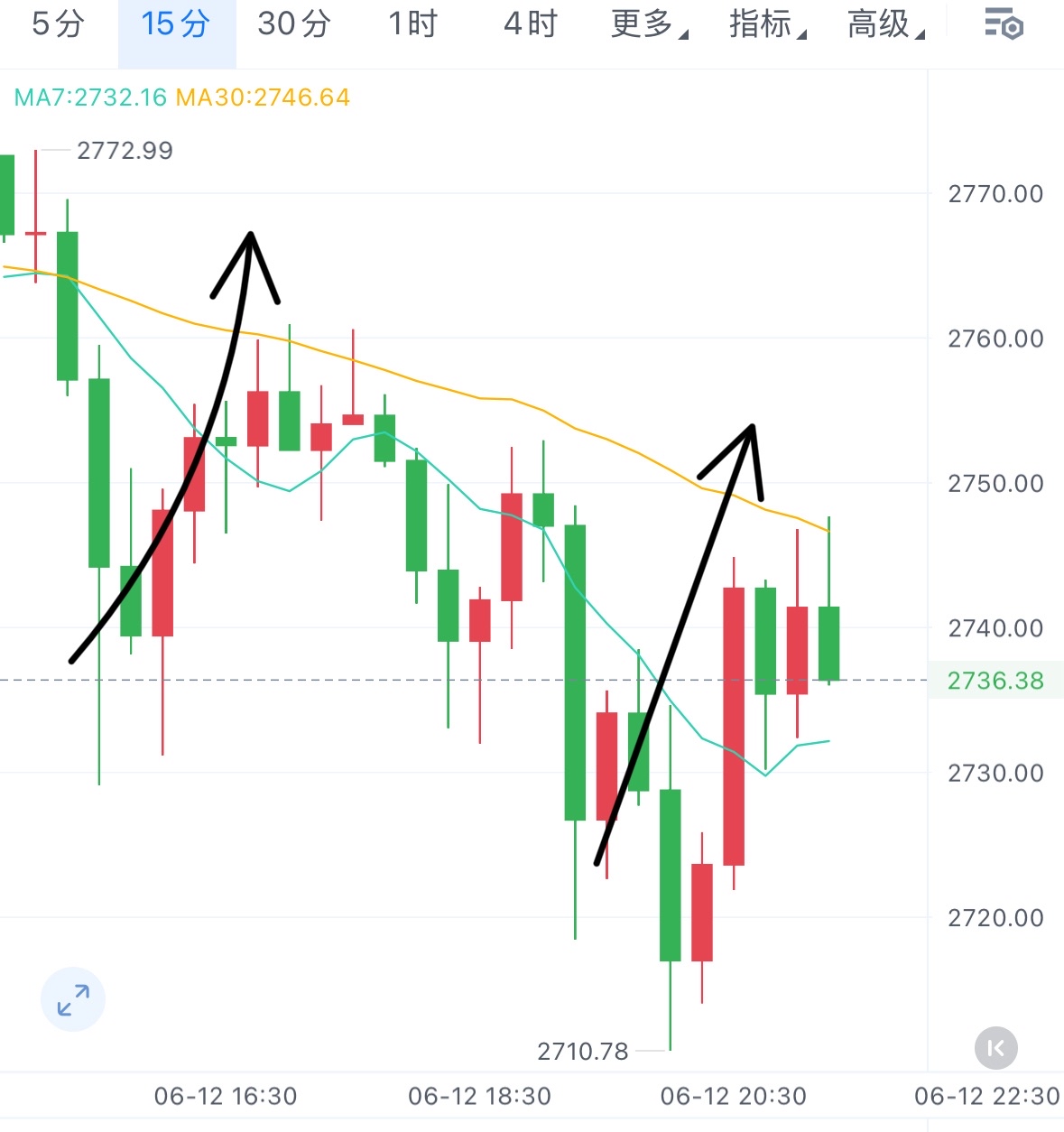The image size is (1064, 1132).
Task: Open the 指标 indicators dropdown
Action: point(767,24)
